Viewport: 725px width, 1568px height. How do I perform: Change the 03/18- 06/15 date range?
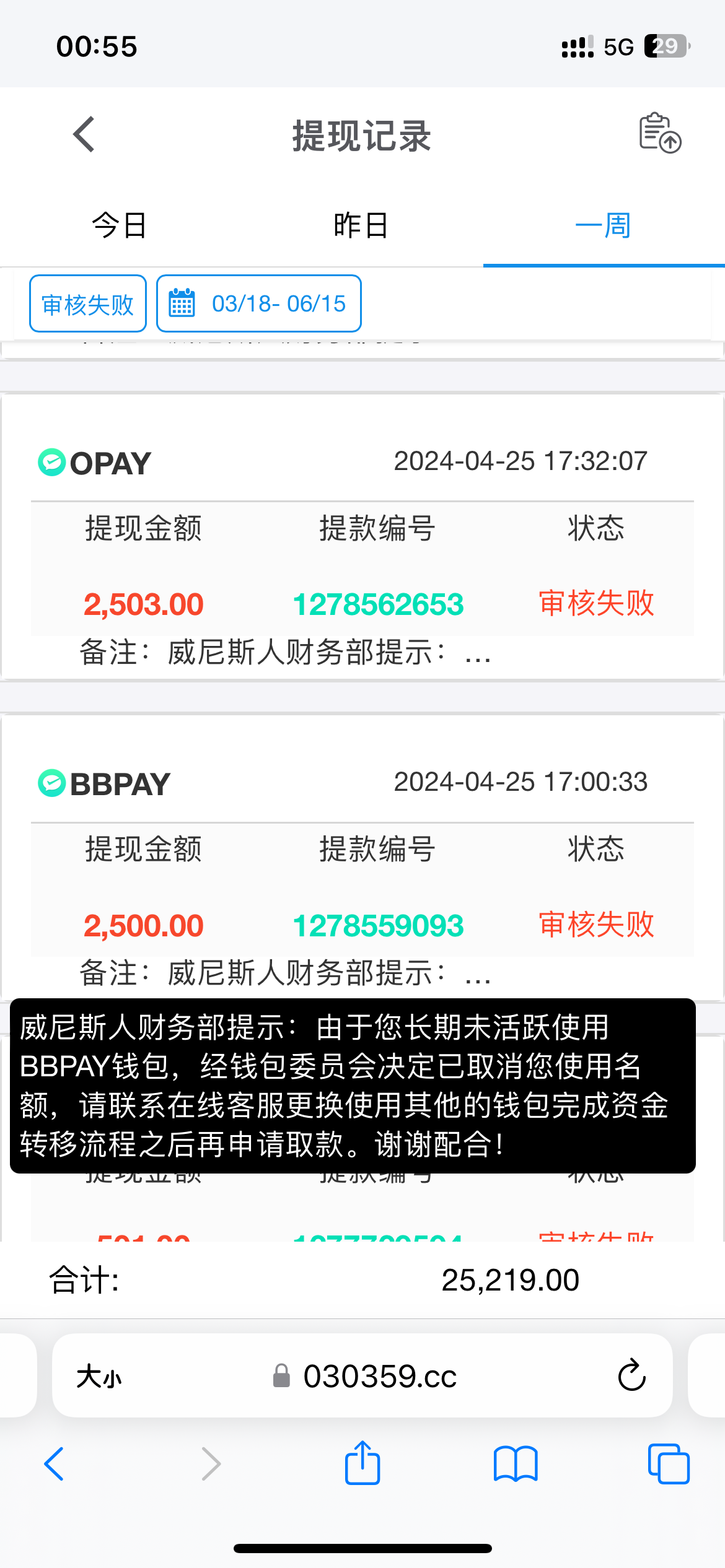[259, 304]
